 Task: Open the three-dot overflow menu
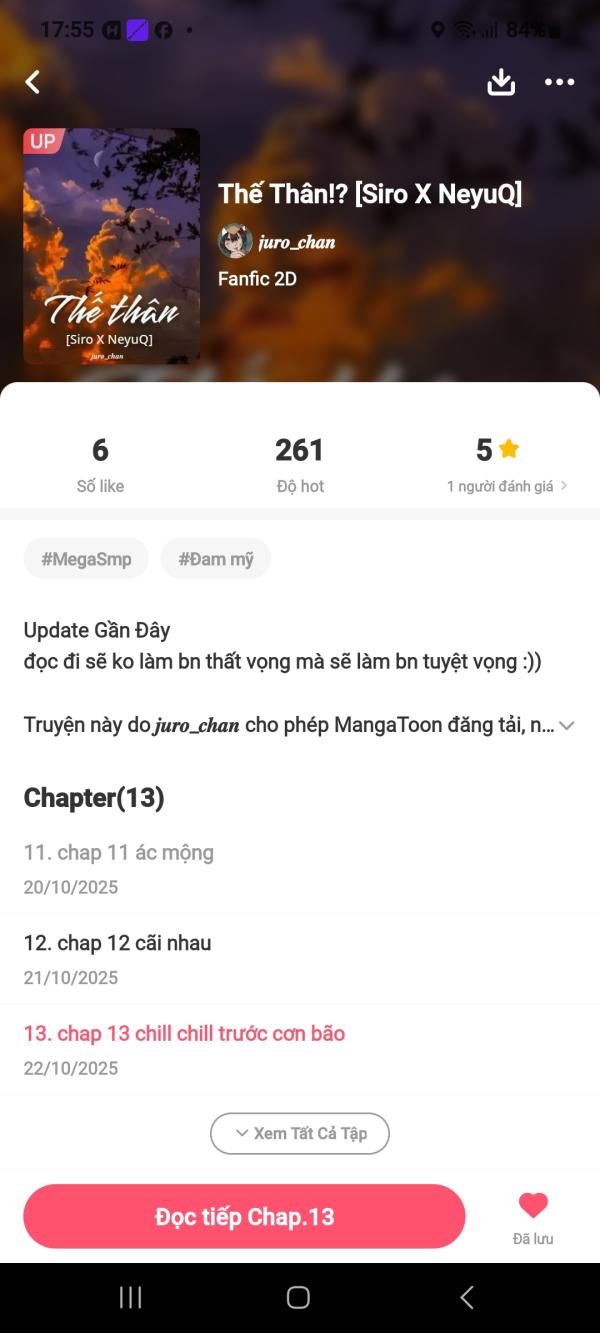pos(559,82)
